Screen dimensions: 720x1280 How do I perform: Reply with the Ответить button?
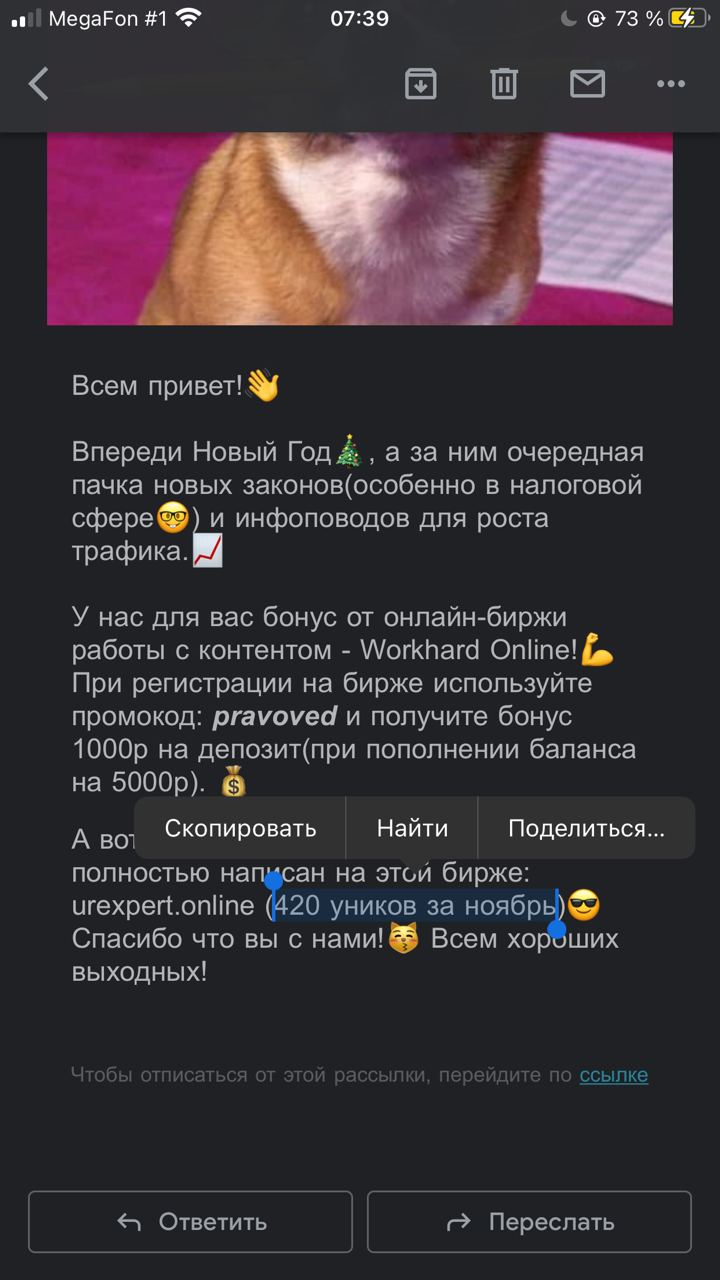point(190,1222)
